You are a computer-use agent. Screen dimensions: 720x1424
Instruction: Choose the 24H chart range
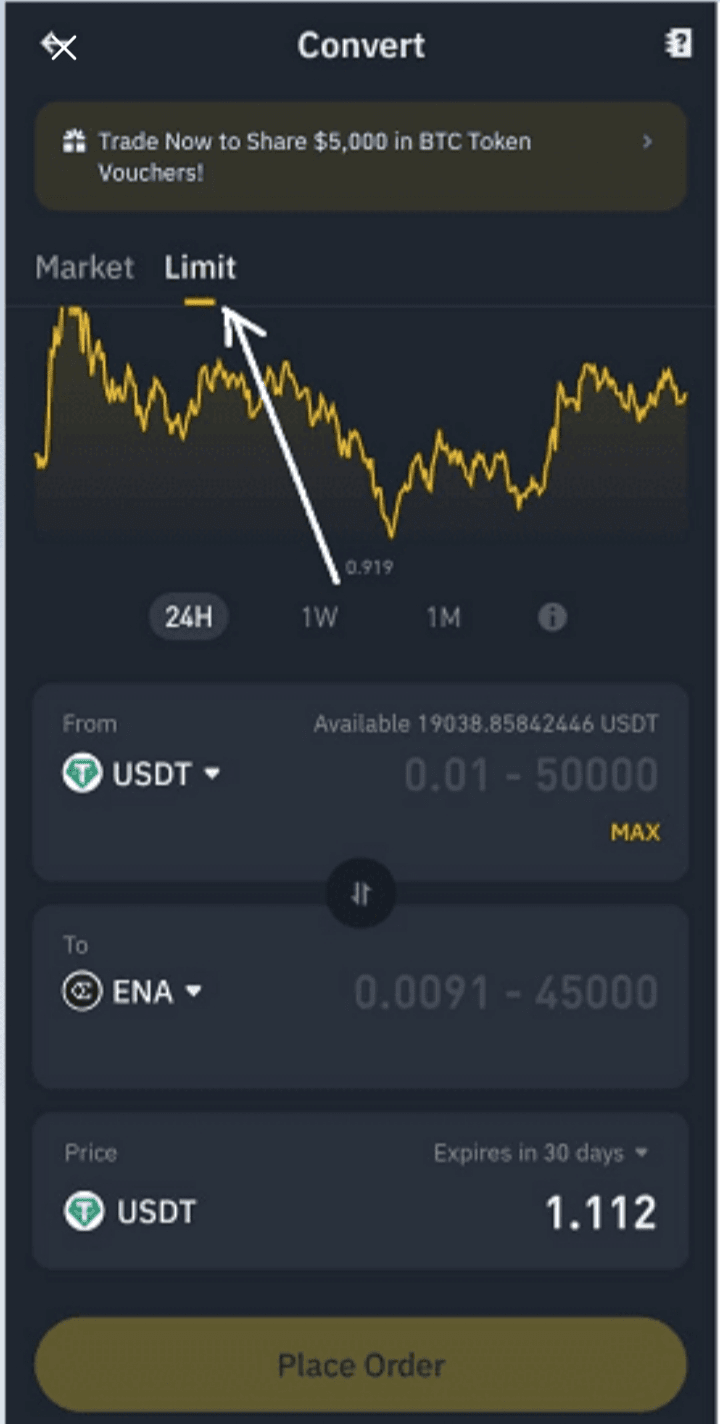(189, 617)
